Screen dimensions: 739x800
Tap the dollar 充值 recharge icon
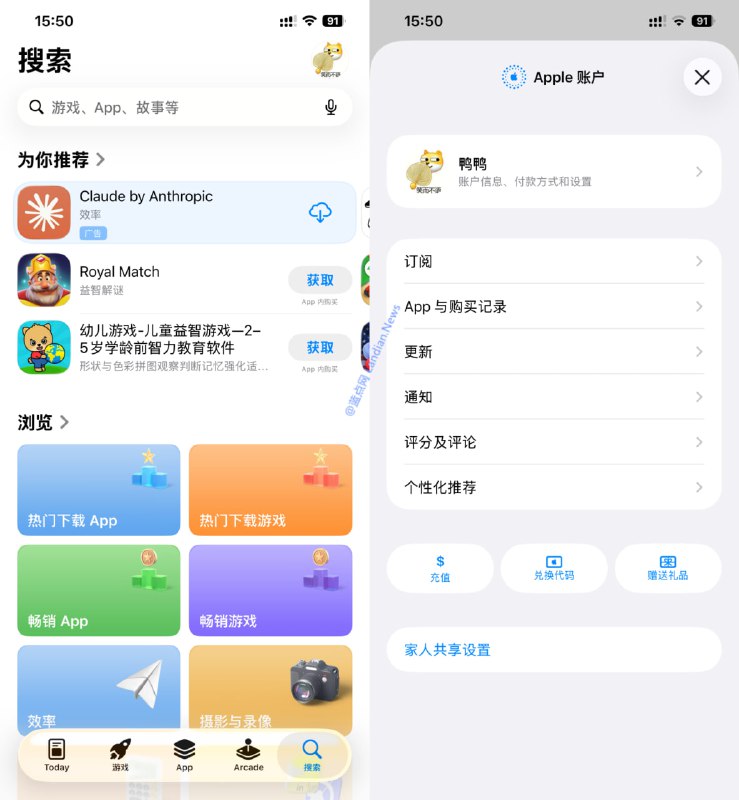439,566
